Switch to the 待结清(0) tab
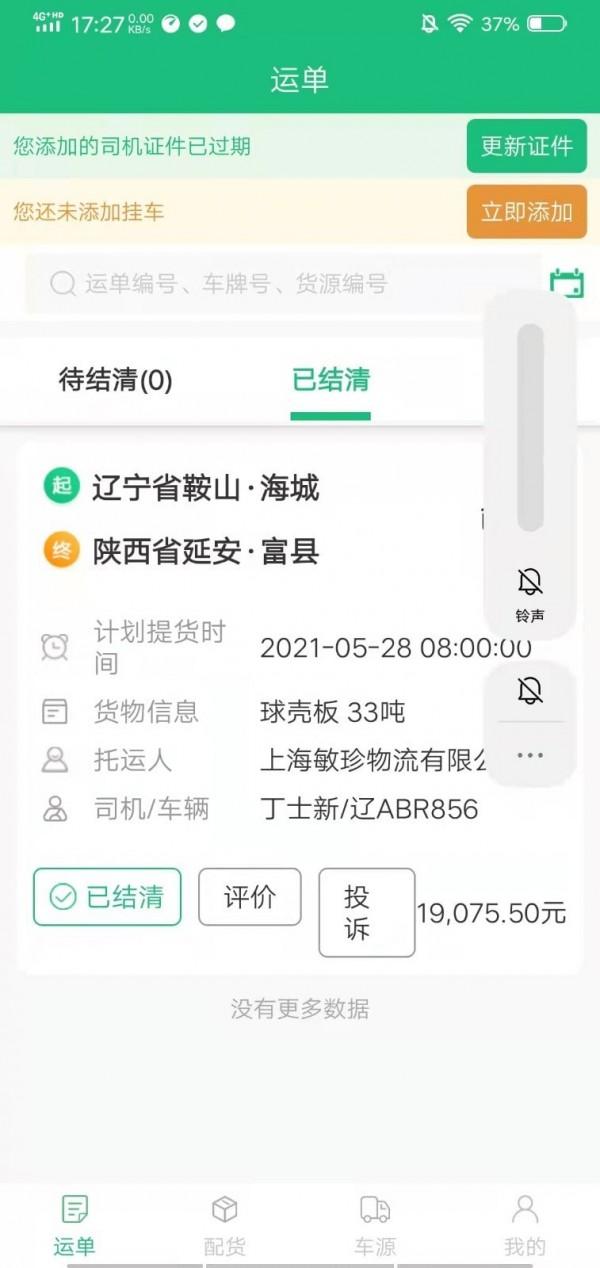Viewport: 600px width, 1268px height. tap(116, 380)
